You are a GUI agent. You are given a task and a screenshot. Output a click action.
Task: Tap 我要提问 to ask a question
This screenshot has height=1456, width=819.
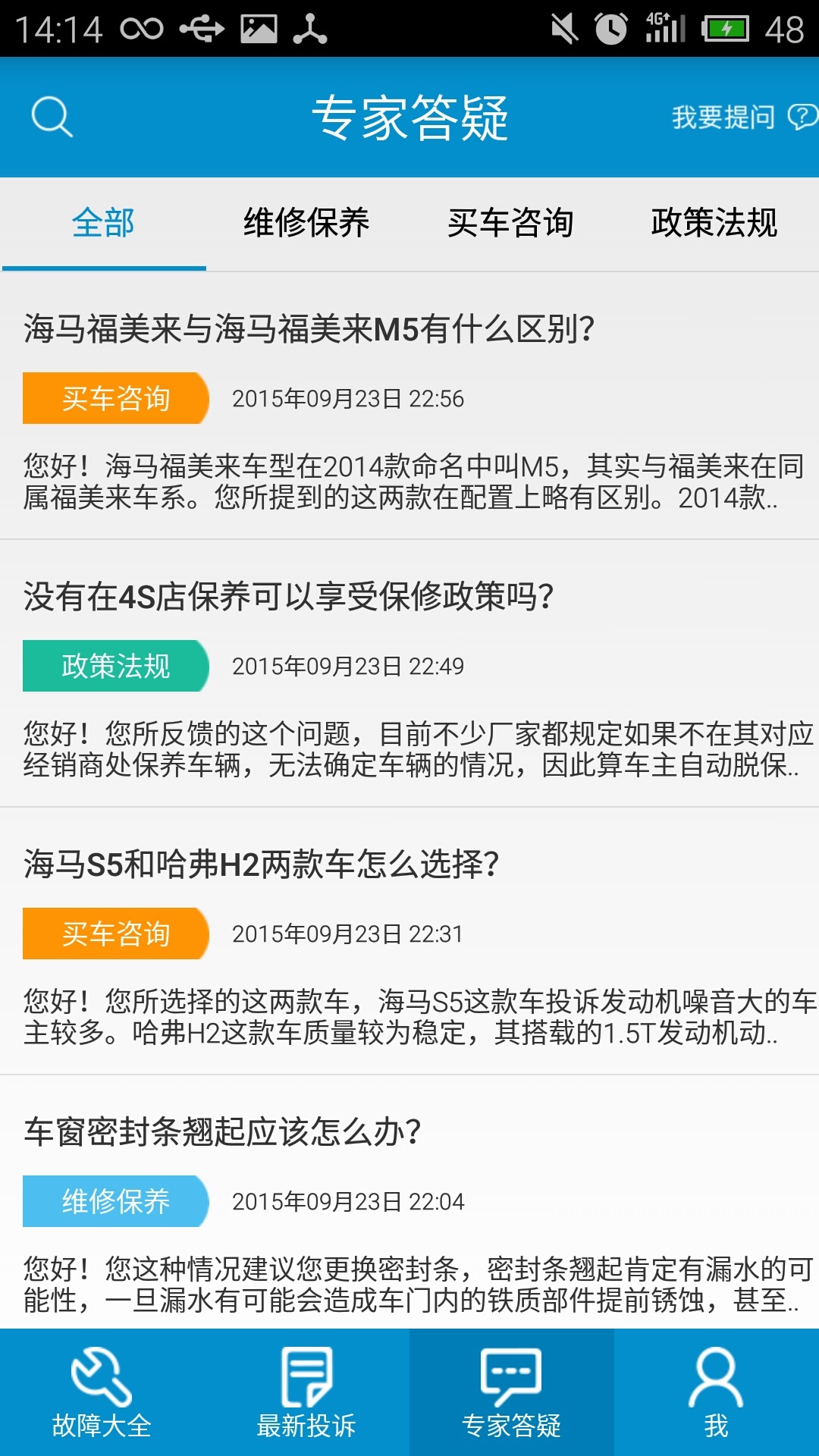[x=742, y=118]
